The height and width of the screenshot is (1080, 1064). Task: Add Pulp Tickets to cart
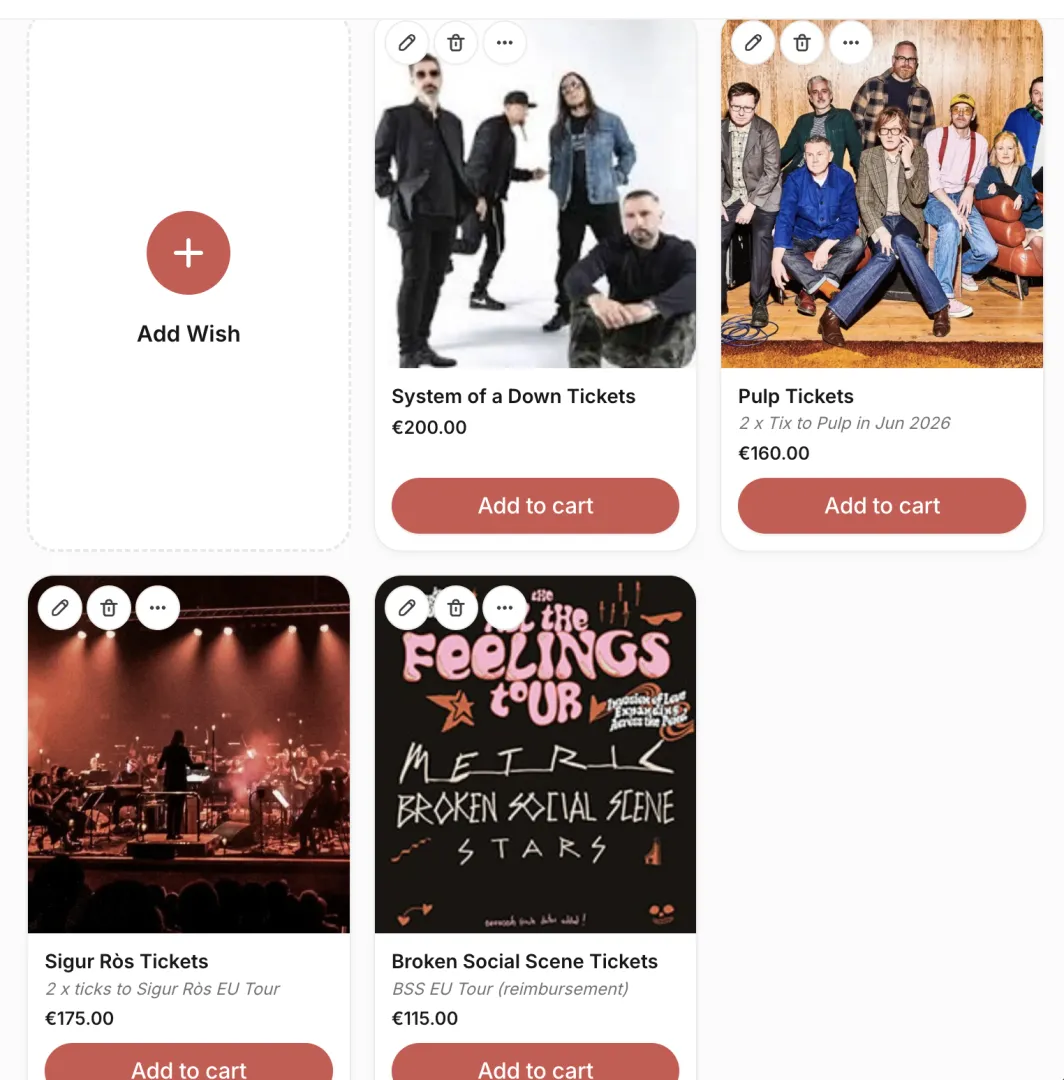[x=882, y=506]
